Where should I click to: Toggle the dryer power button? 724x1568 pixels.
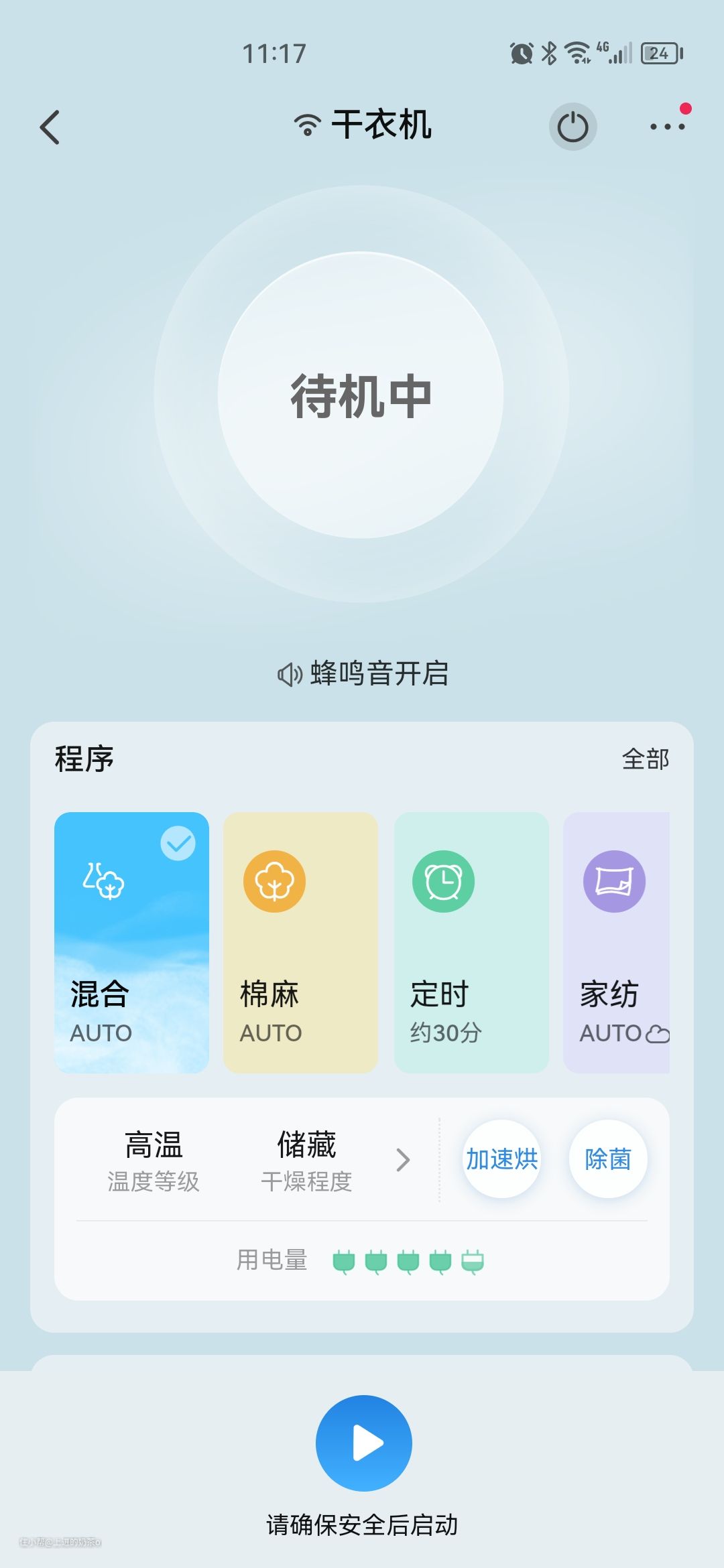coord(572,127)
